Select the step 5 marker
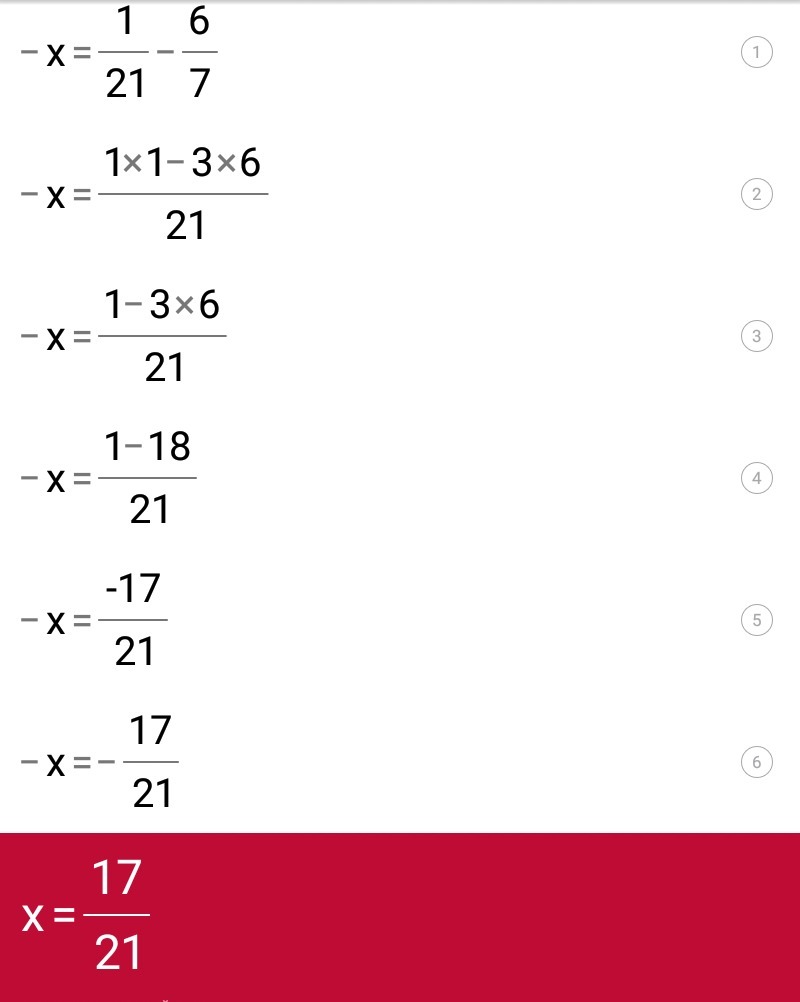The width and height of the screenshot is (800, 1002). (x=757, y=621)
